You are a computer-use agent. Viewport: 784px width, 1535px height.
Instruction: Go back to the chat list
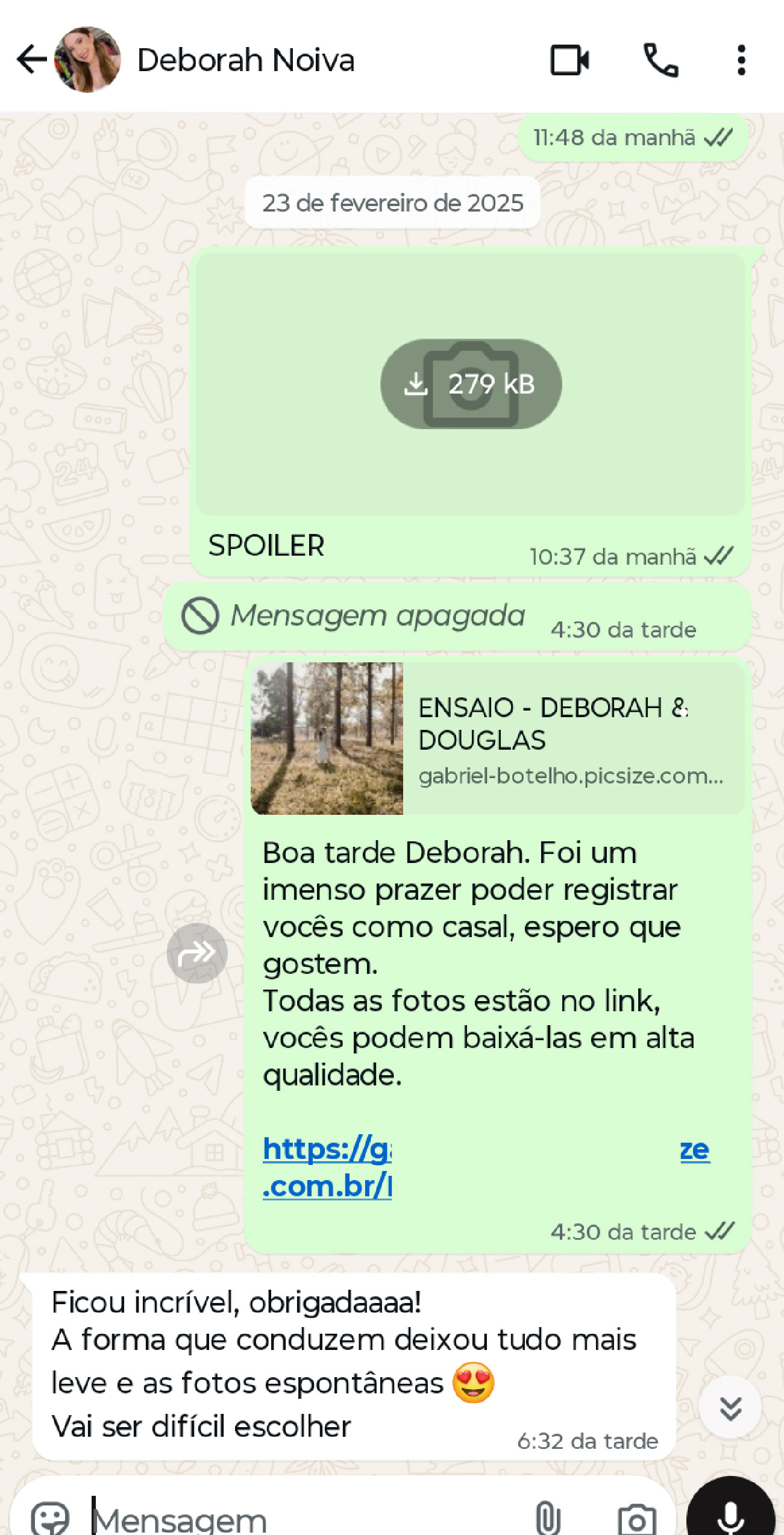point(31,60)
